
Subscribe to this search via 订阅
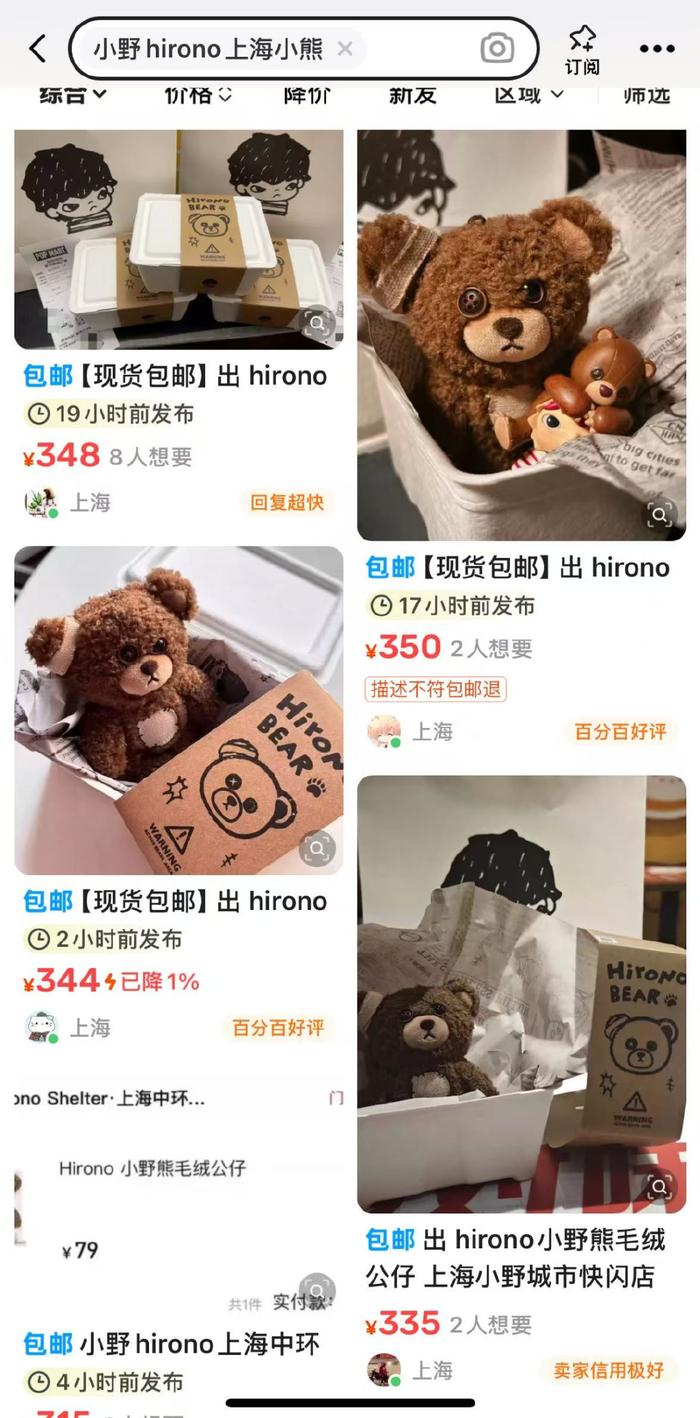point(582,50)
